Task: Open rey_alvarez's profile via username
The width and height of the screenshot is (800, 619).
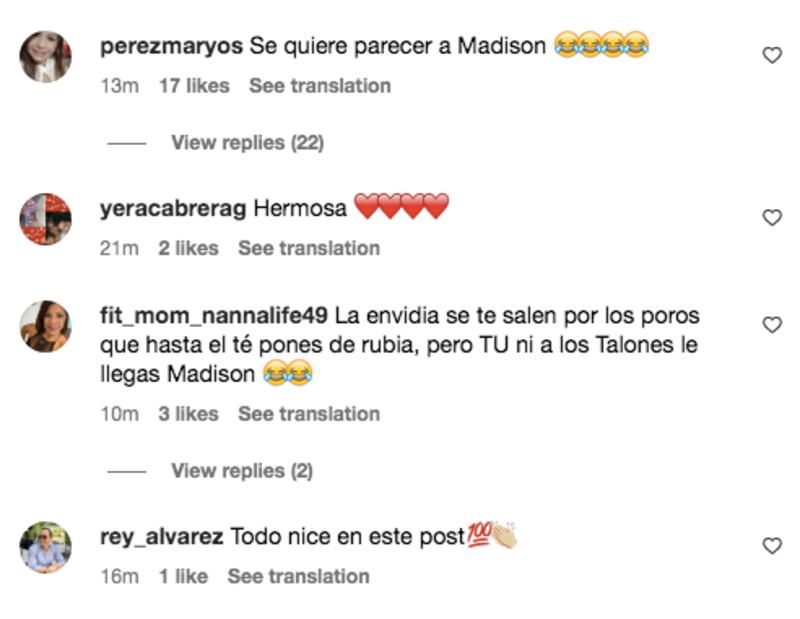Action: [x=161, y=537]
